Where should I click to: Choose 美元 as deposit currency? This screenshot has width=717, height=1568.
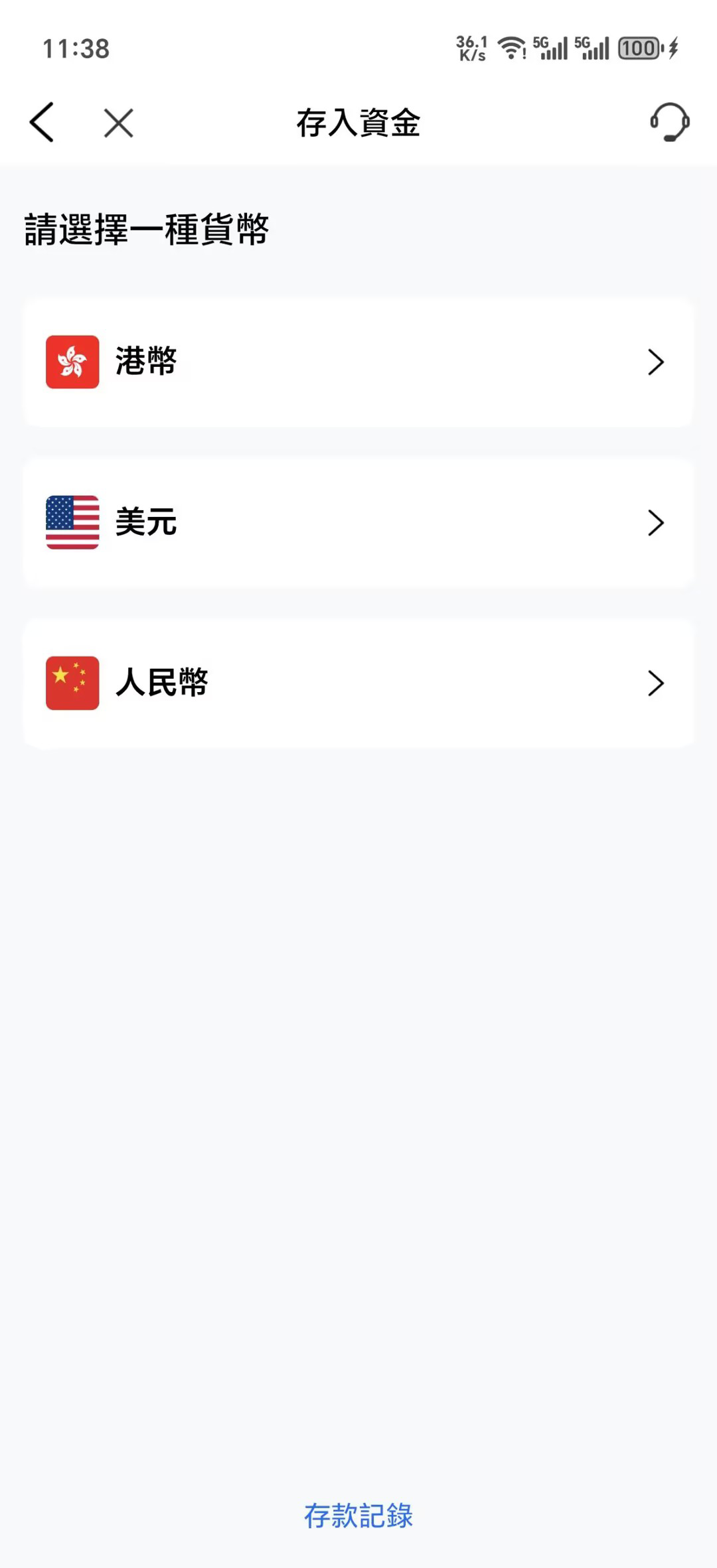(358, 523)
